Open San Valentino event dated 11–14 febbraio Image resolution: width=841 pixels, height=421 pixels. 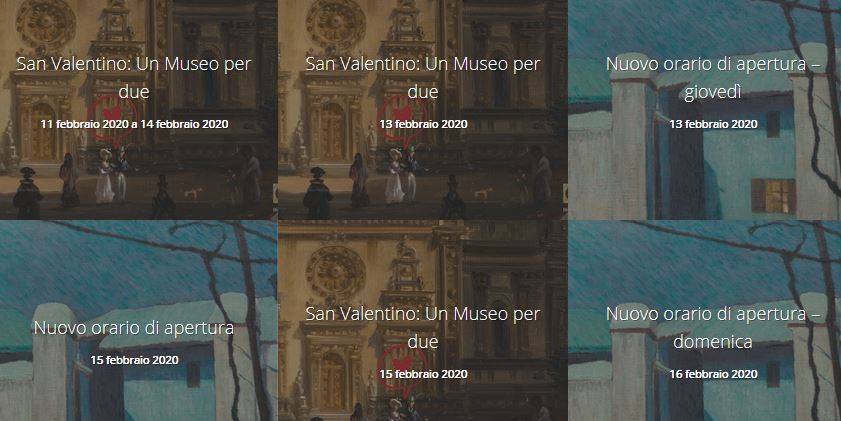[x=135, y=78]
